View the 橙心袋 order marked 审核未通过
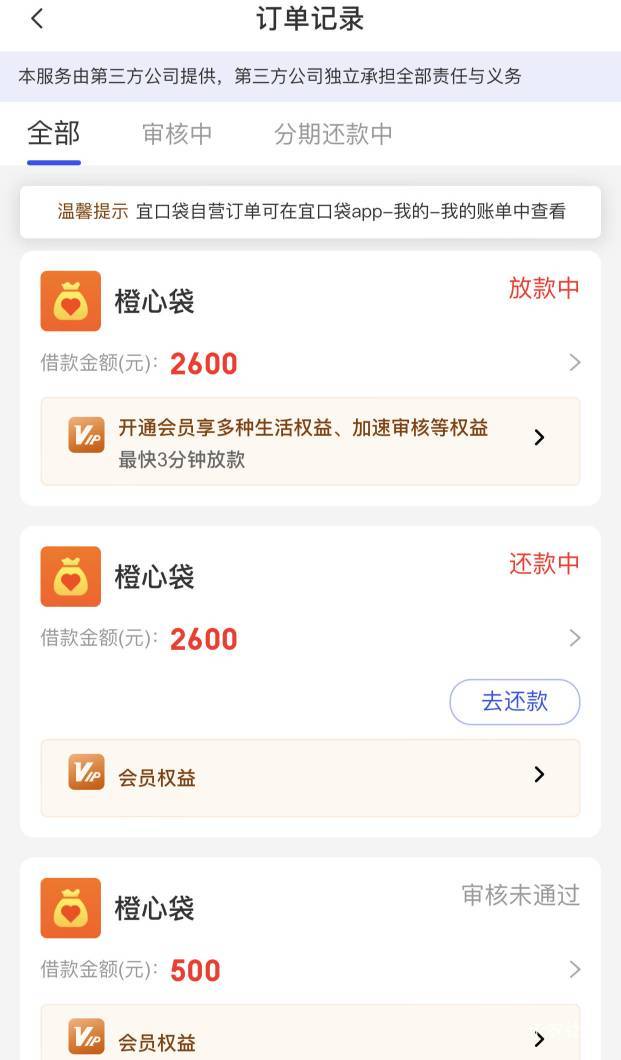 310,930
